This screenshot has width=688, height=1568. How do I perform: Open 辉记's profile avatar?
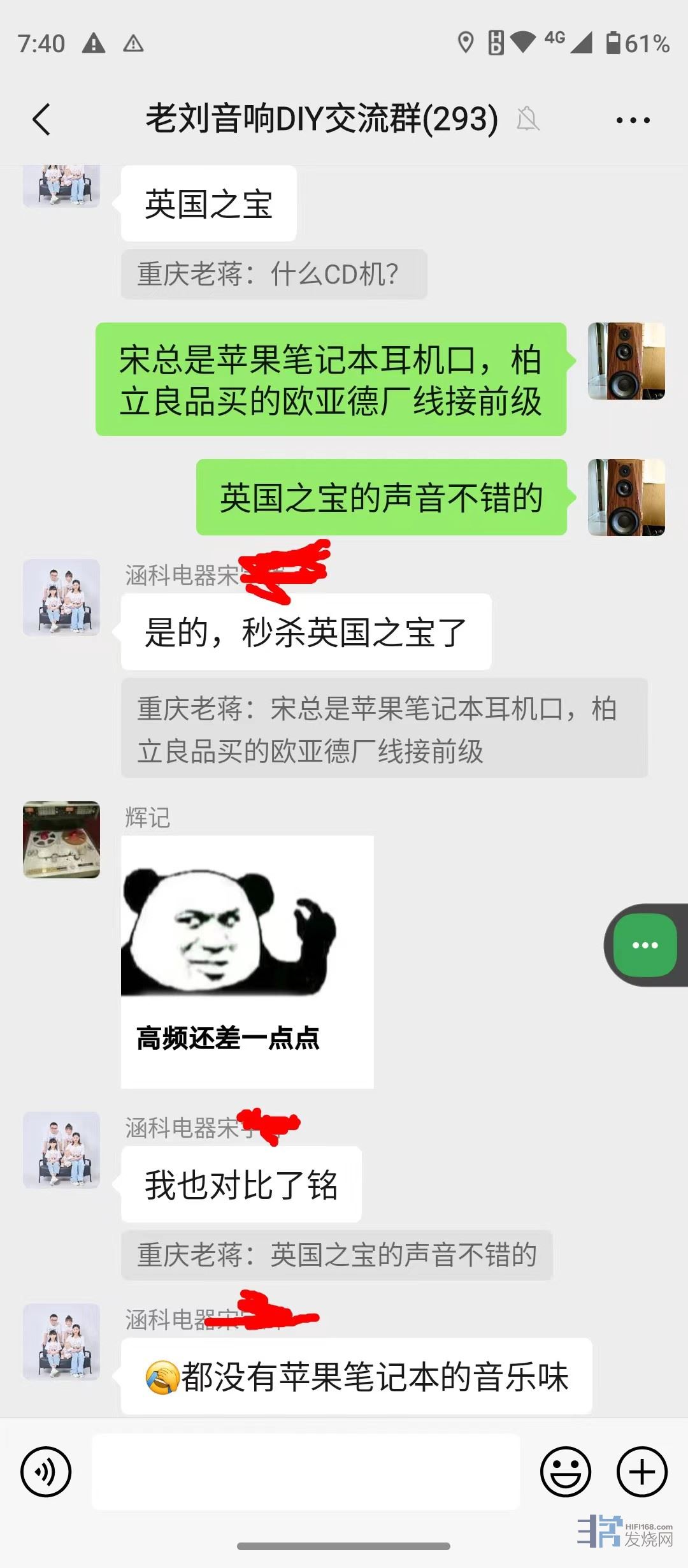[x=61, y=839]
